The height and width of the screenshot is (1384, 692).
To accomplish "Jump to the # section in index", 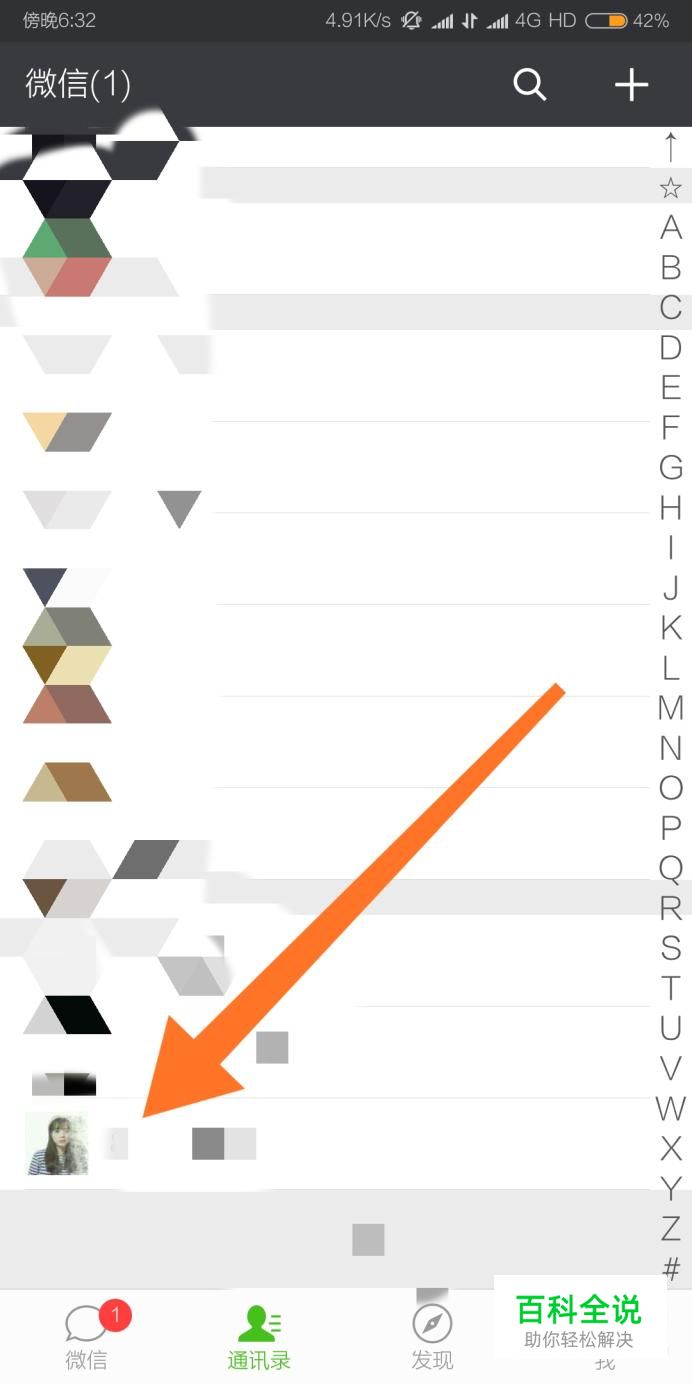I will (671, 1269).
